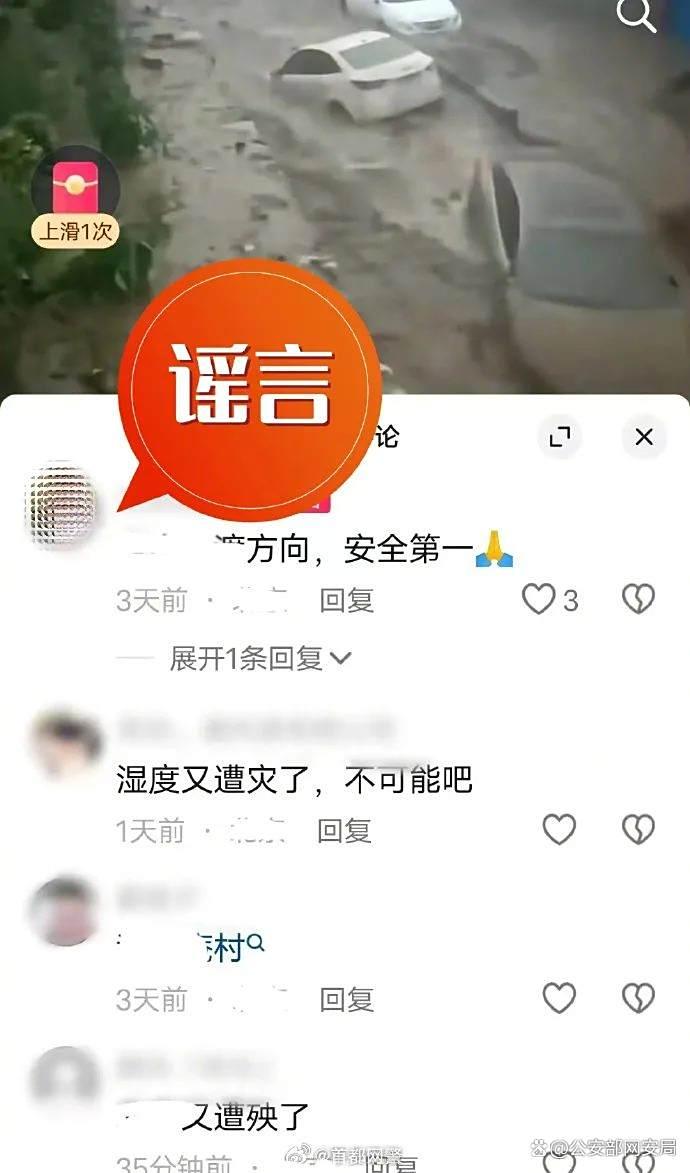This screenshot has height=1173, width=690.
Task: Like the comment mentioning a village
Action: [559, 998]
